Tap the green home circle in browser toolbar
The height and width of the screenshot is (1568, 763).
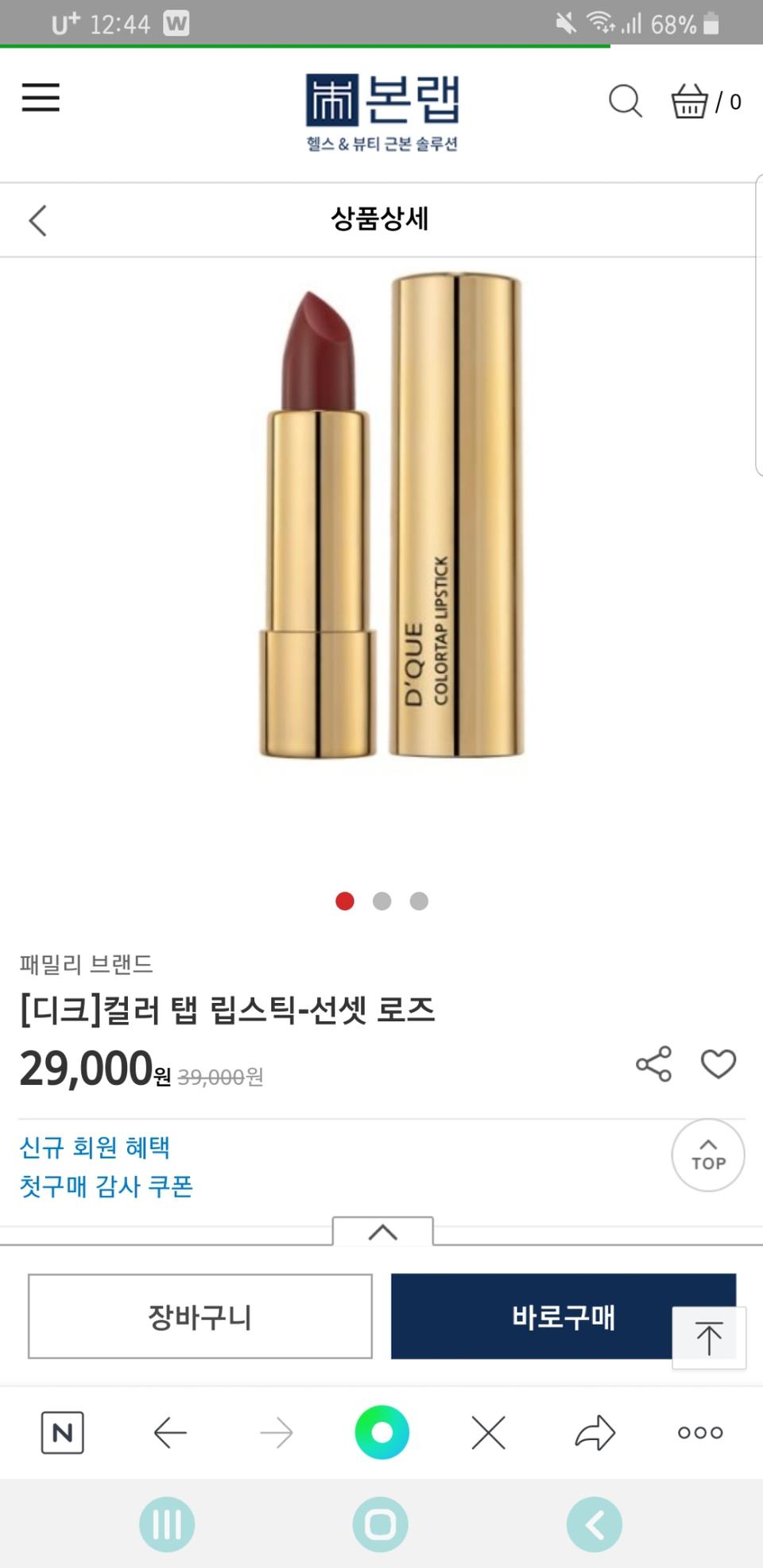click(381, 1433)
